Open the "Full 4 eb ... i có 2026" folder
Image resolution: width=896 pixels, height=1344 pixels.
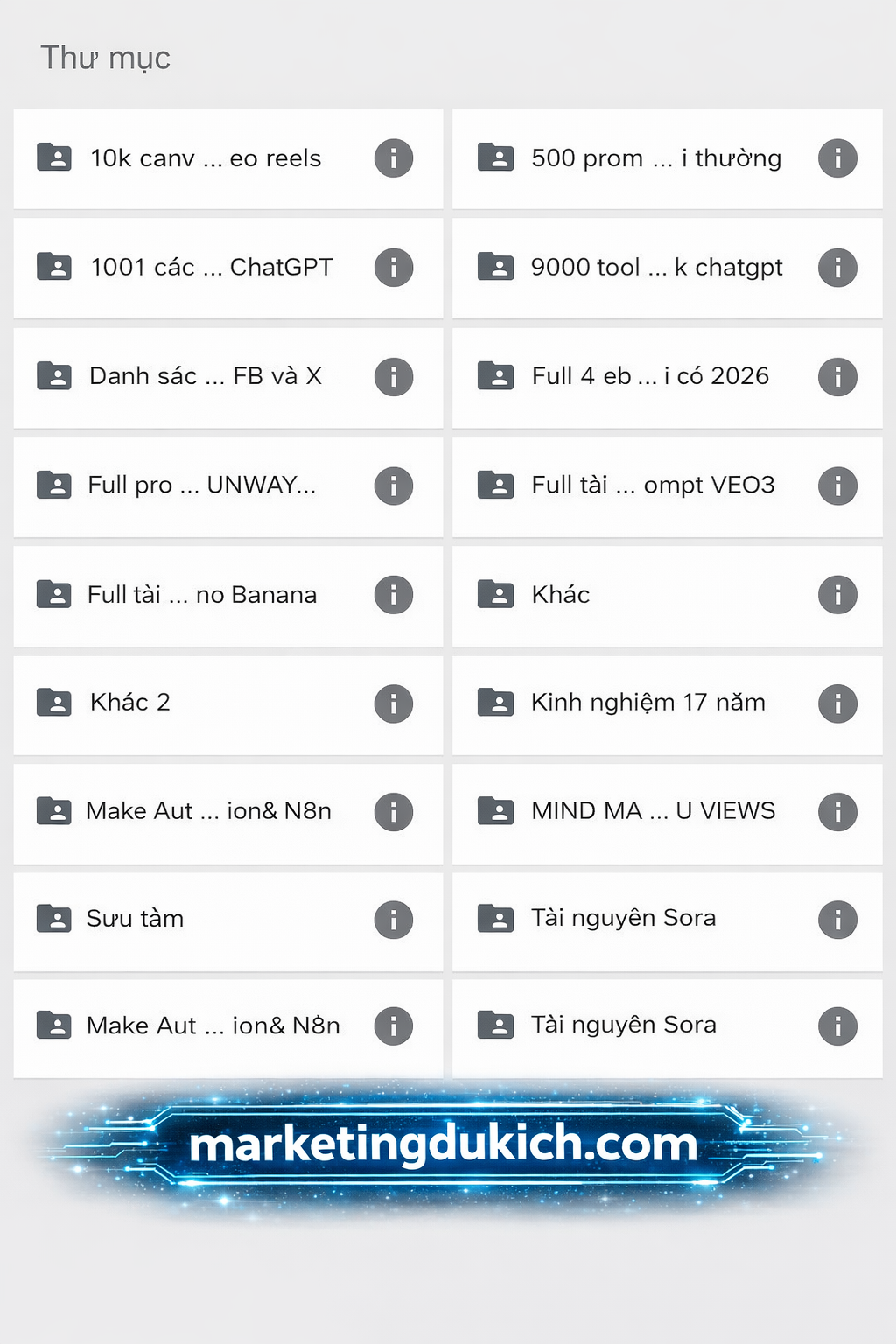[650, 376]
